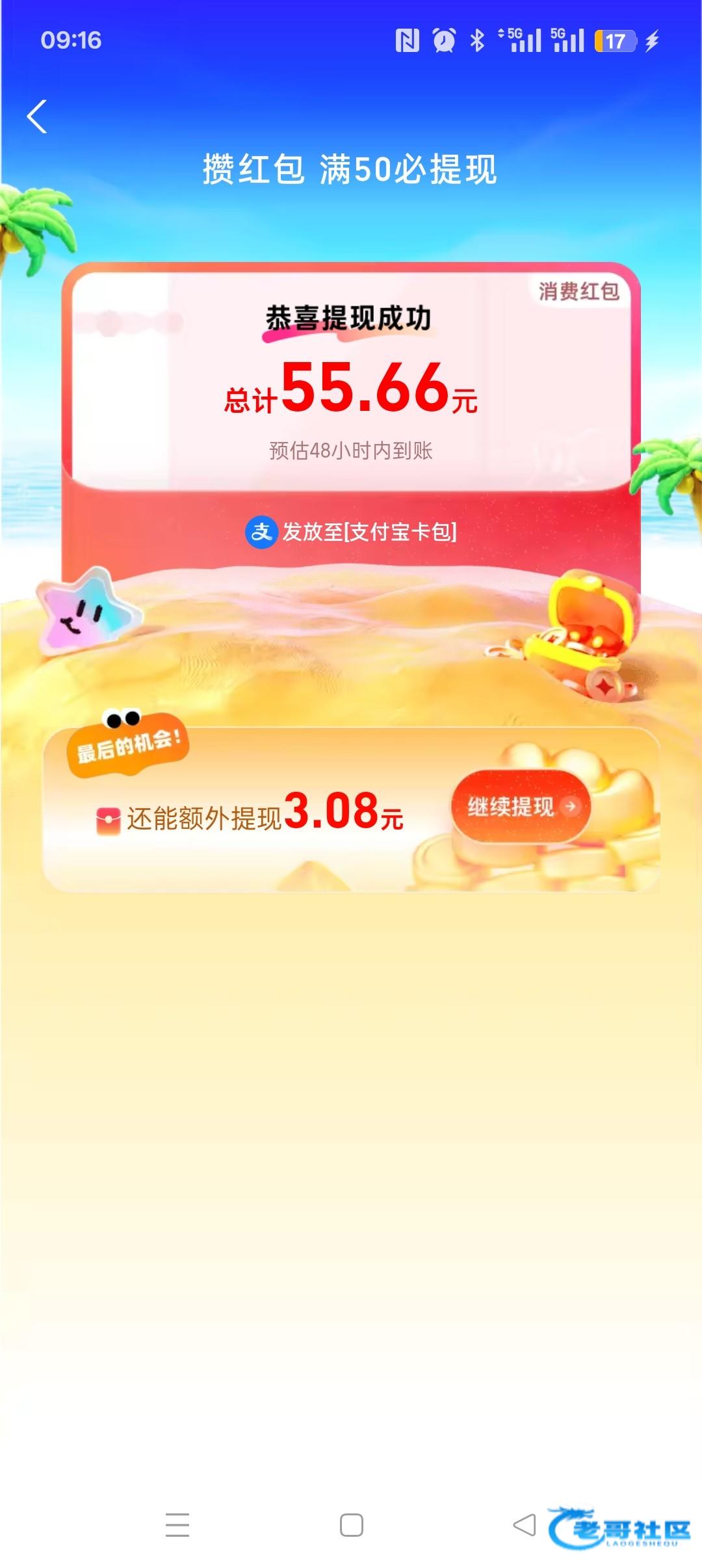Screen dimensions: 702x1568
Task: Go to home via system home button
Action: pos(351,1524)
